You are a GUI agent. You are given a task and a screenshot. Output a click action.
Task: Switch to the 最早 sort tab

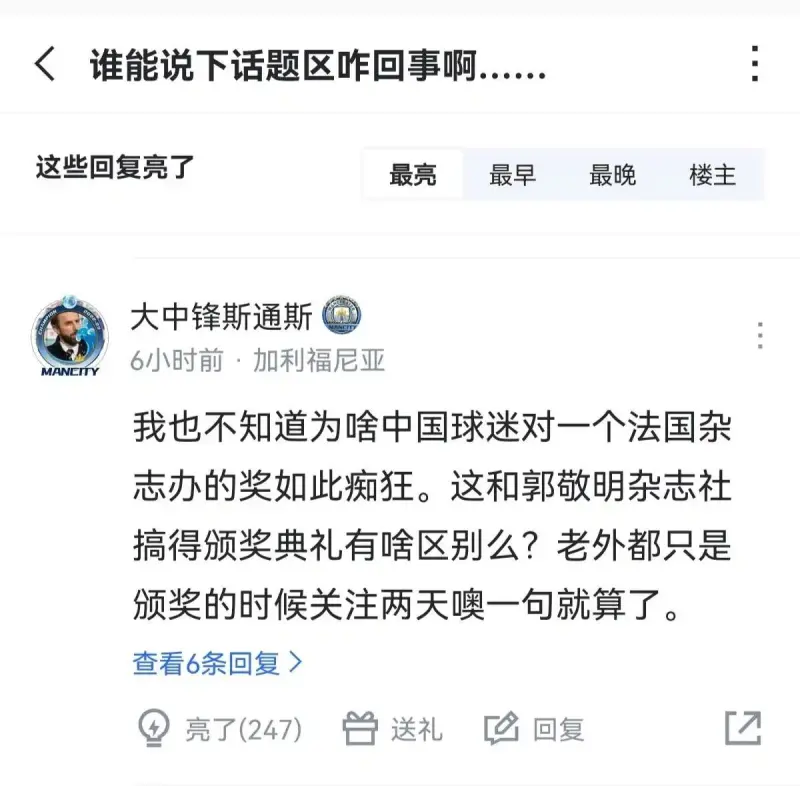[x=513, y=175]
